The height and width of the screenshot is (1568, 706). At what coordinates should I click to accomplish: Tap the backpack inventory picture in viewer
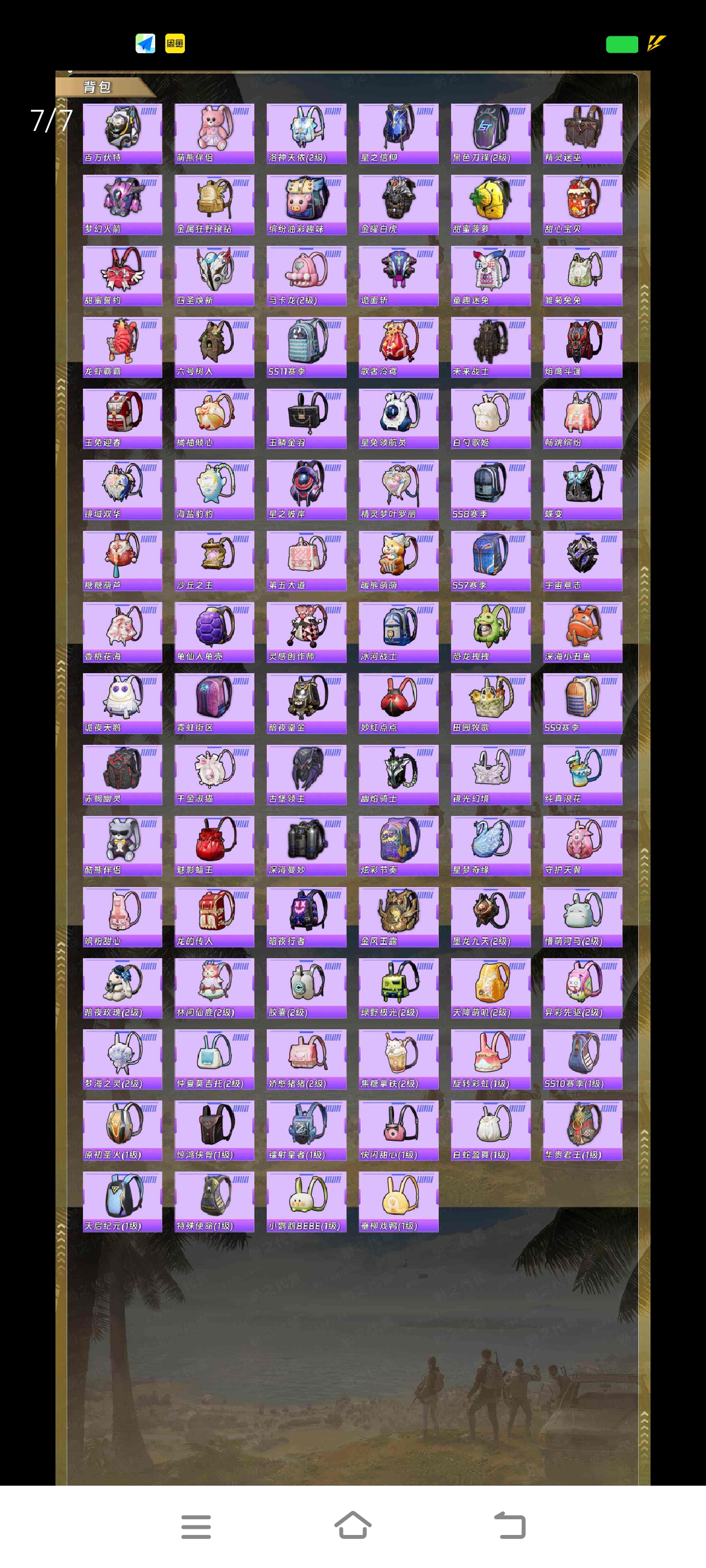click(x=352, y=778)
